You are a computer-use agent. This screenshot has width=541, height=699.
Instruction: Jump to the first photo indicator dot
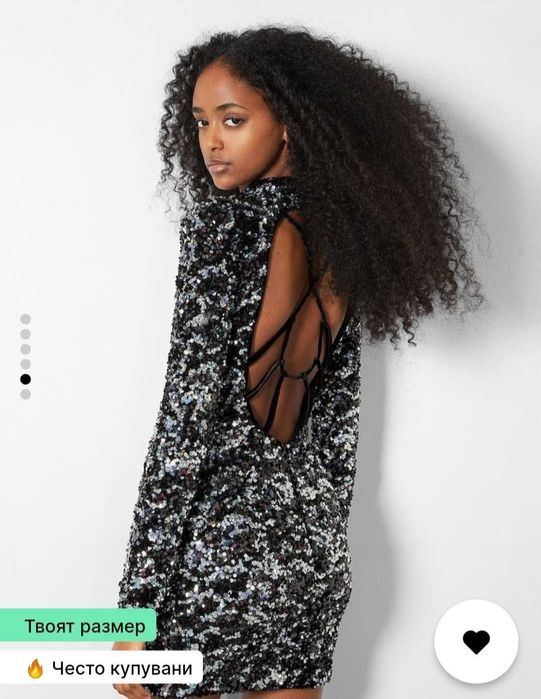(25, 319)
